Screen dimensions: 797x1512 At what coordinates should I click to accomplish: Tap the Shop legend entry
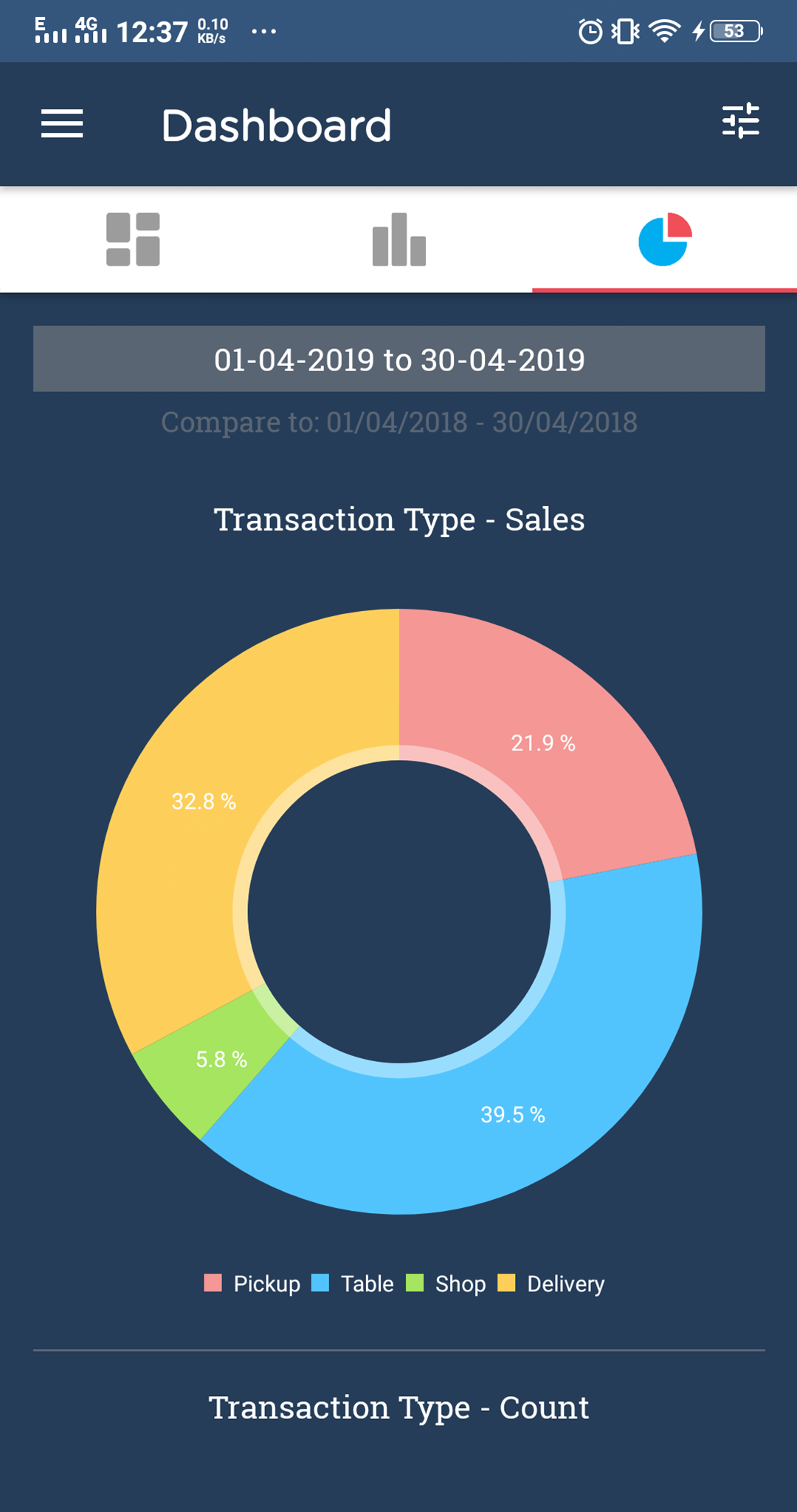tap(446, 1283)
